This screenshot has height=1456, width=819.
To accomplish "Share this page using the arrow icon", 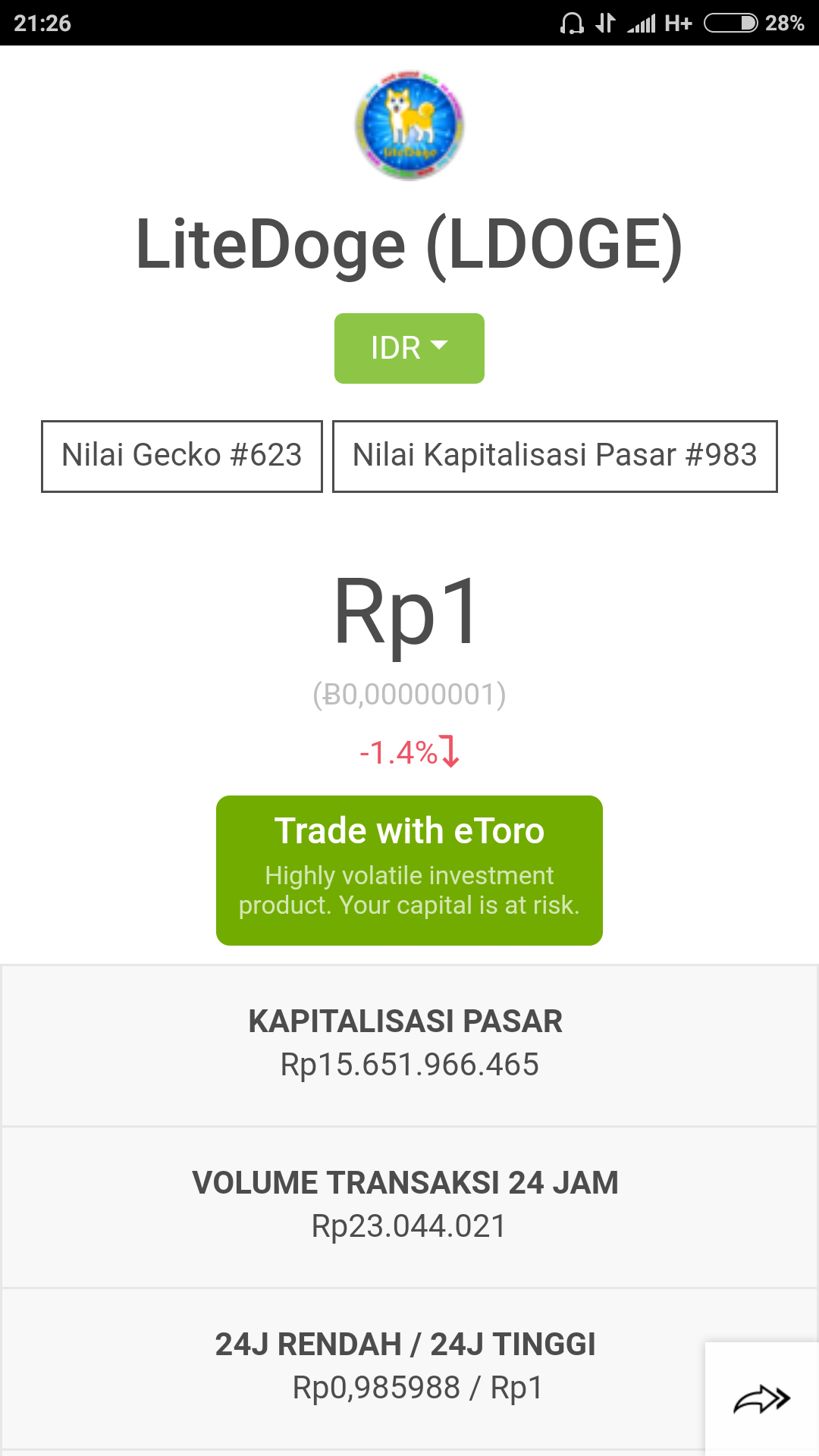I will point(761,1399).
